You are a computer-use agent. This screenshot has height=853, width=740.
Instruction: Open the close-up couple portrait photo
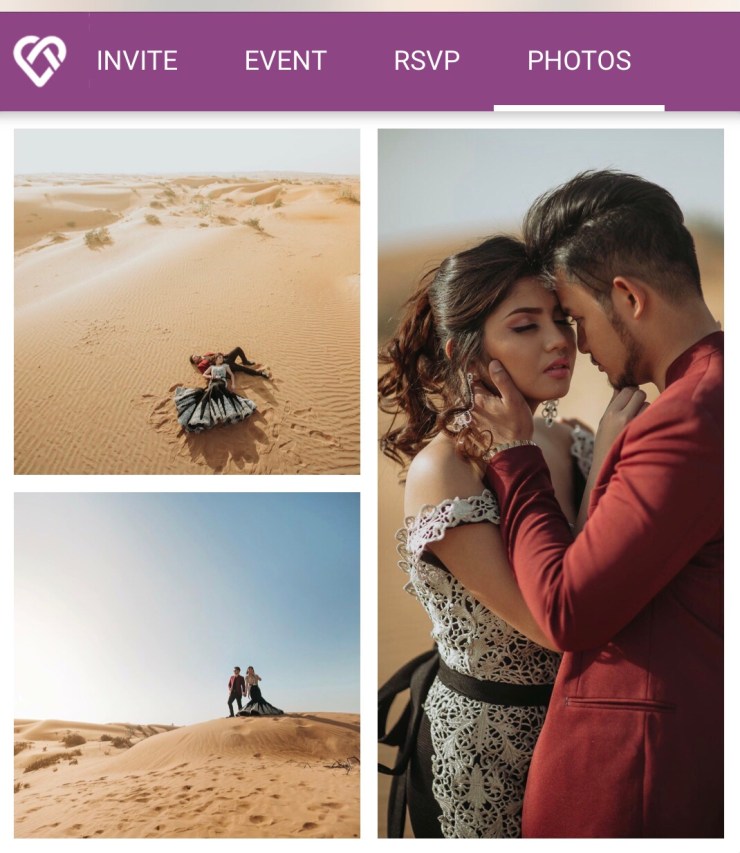(550, 483)
